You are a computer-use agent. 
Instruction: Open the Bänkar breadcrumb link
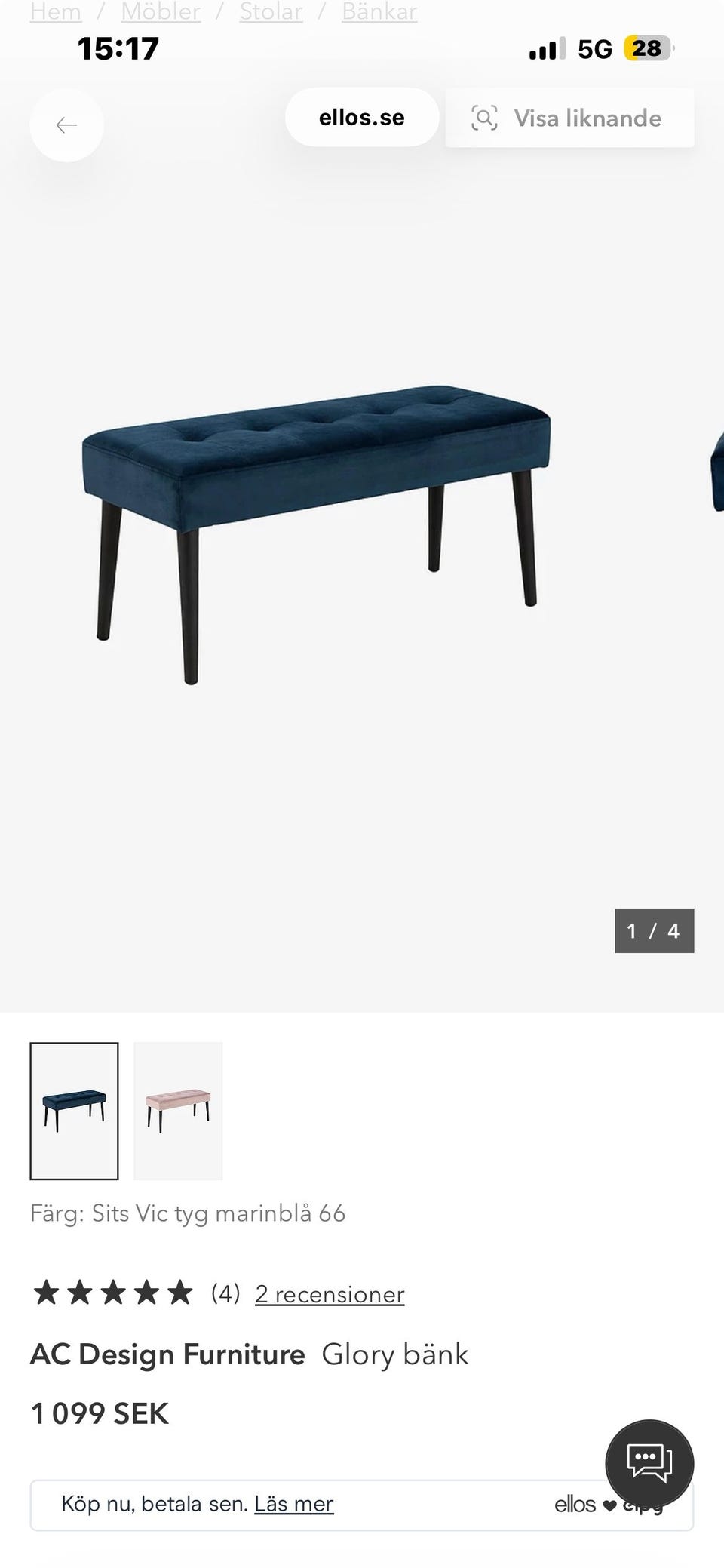click(379, 12)
